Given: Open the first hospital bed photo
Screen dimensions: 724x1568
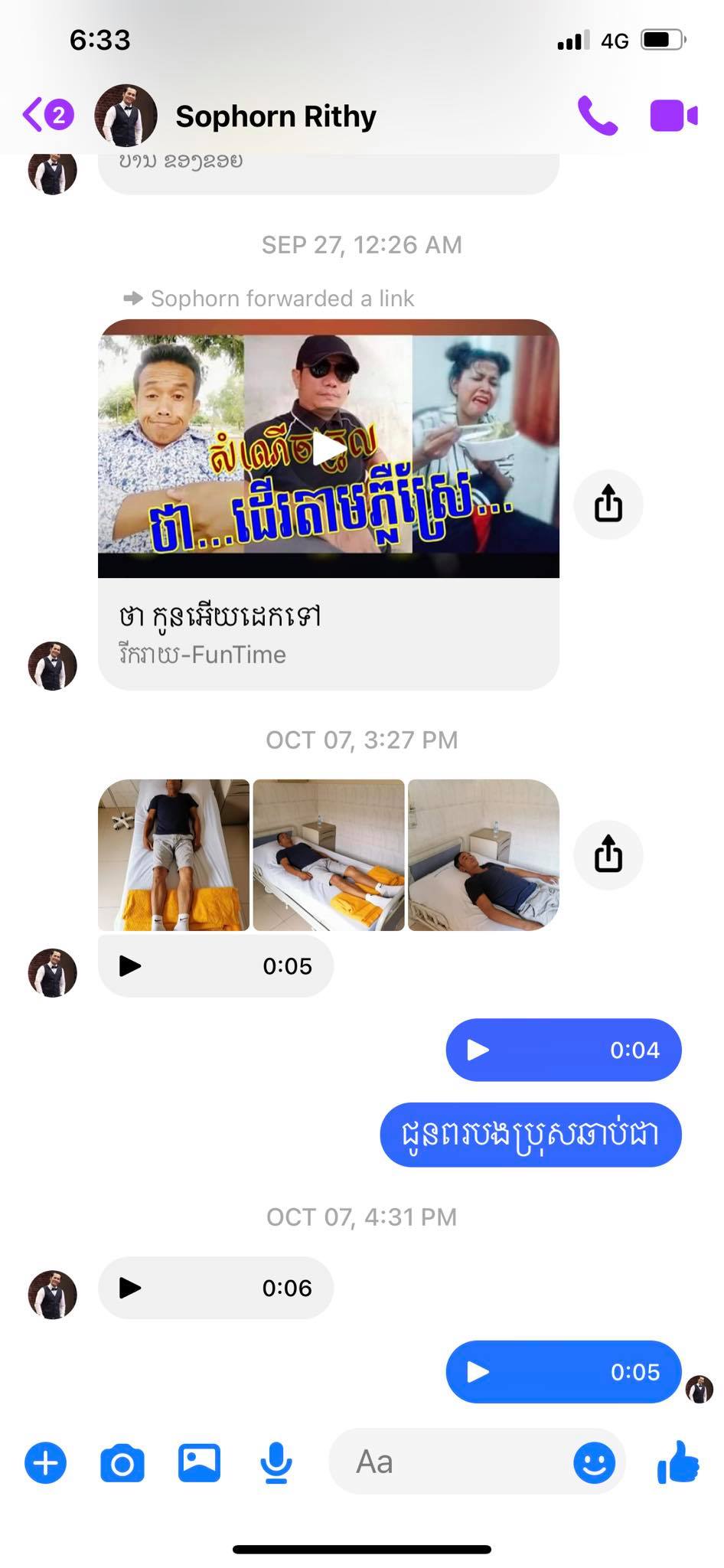Looking at the screenshot, I should 174,854.
